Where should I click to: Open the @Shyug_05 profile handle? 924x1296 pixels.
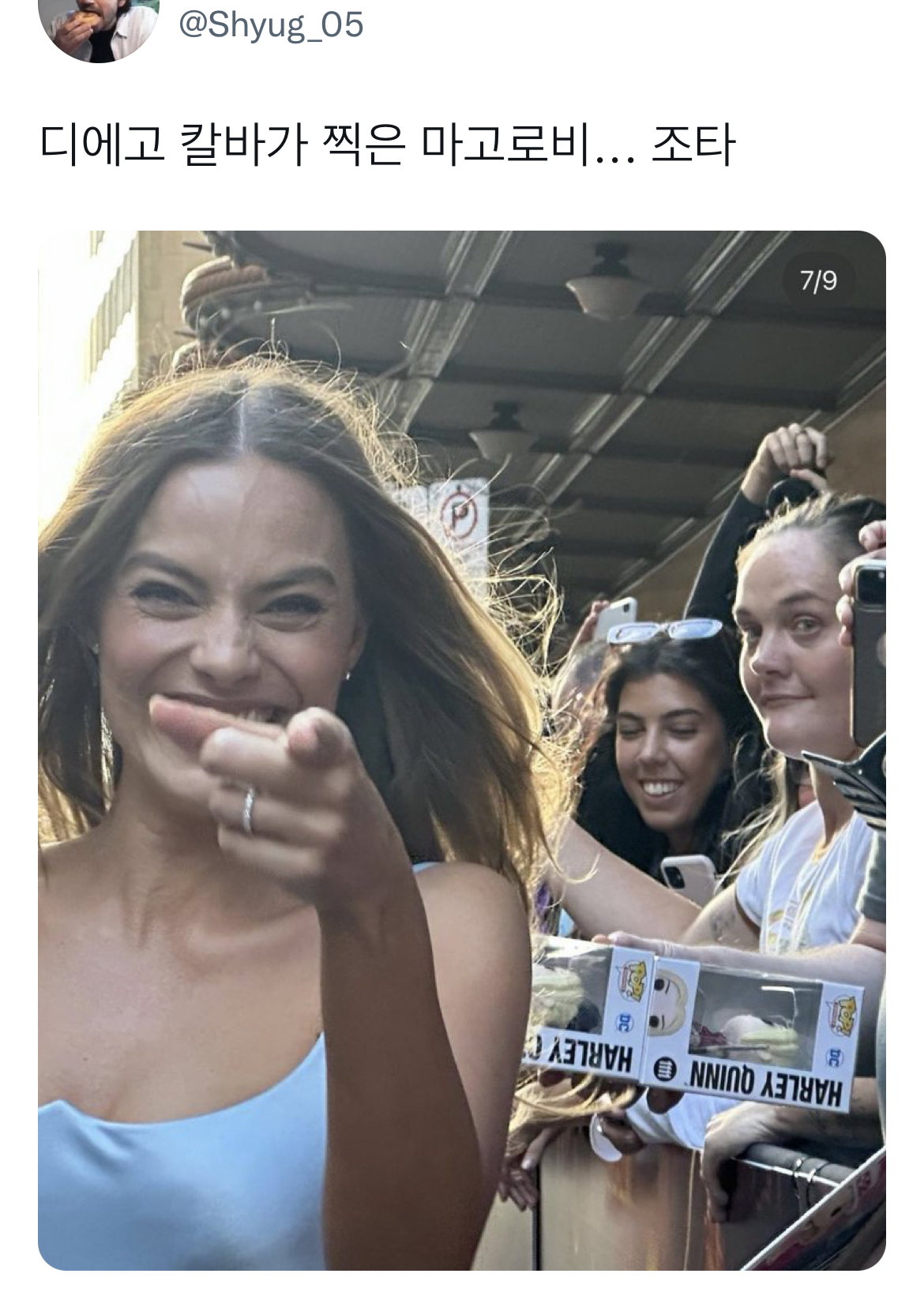click(x=271, y=25)
